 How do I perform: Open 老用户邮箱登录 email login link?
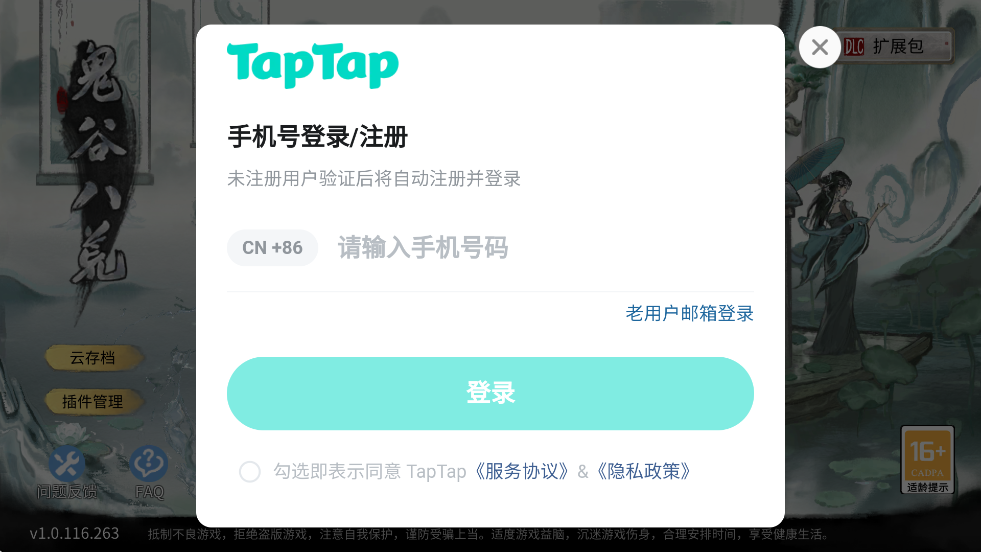(689, 314)
